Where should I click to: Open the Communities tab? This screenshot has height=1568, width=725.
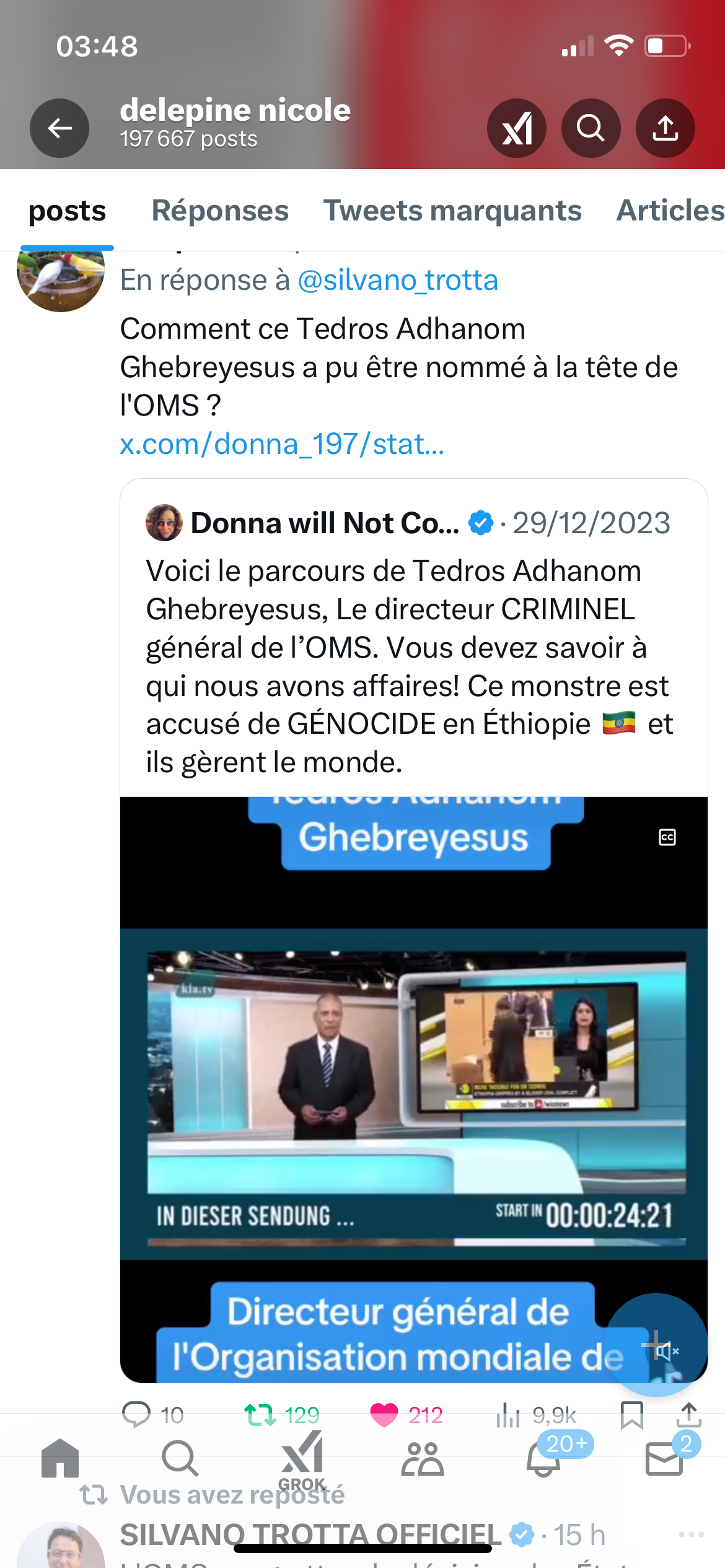423,1459
